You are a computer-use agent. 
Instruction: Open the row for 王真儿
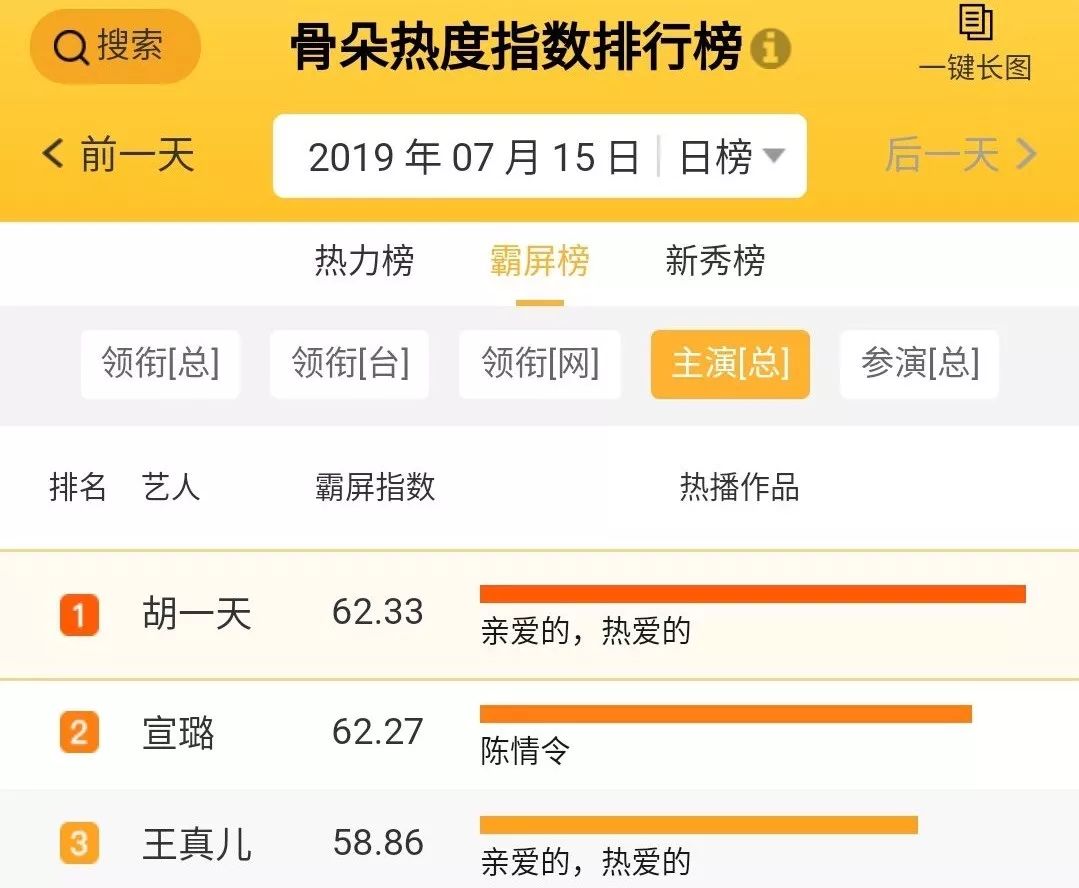[x=540, y=839]
